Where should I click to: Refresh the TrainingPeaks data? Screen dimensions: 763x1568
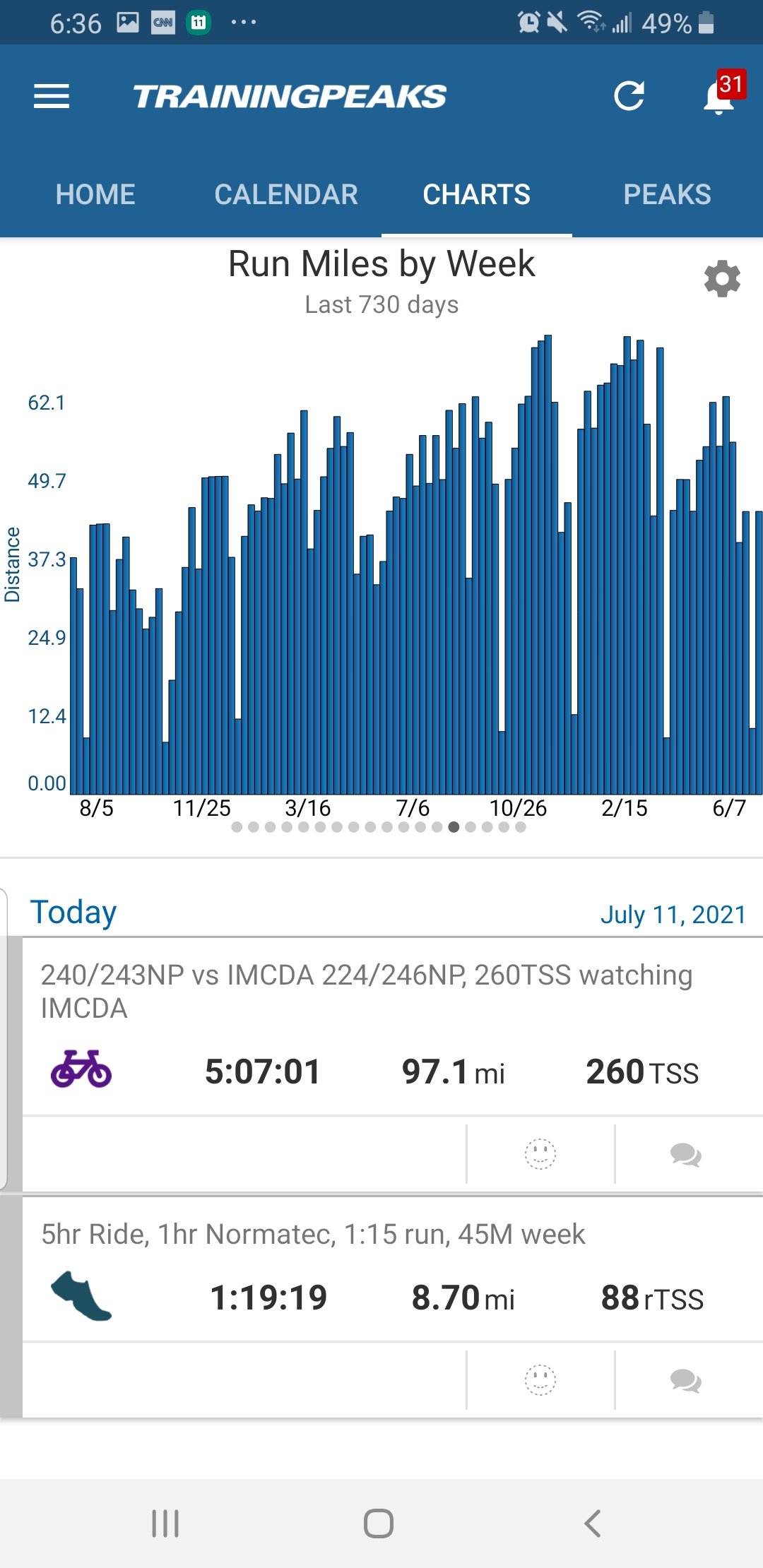point(629,96)
